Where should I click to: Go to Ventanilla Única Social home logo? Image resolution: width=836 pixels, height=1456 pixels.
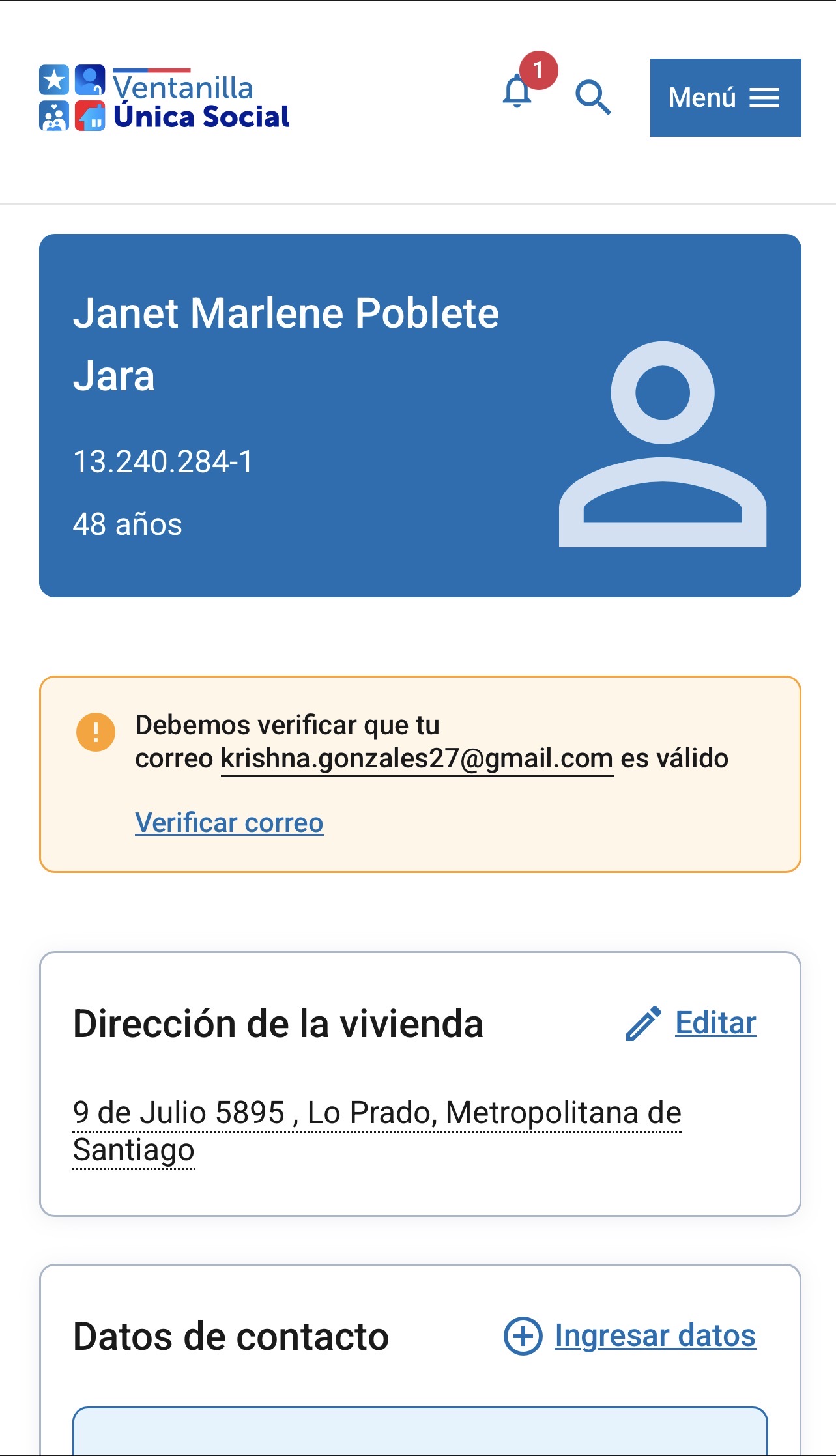click(x=164, y=98)
